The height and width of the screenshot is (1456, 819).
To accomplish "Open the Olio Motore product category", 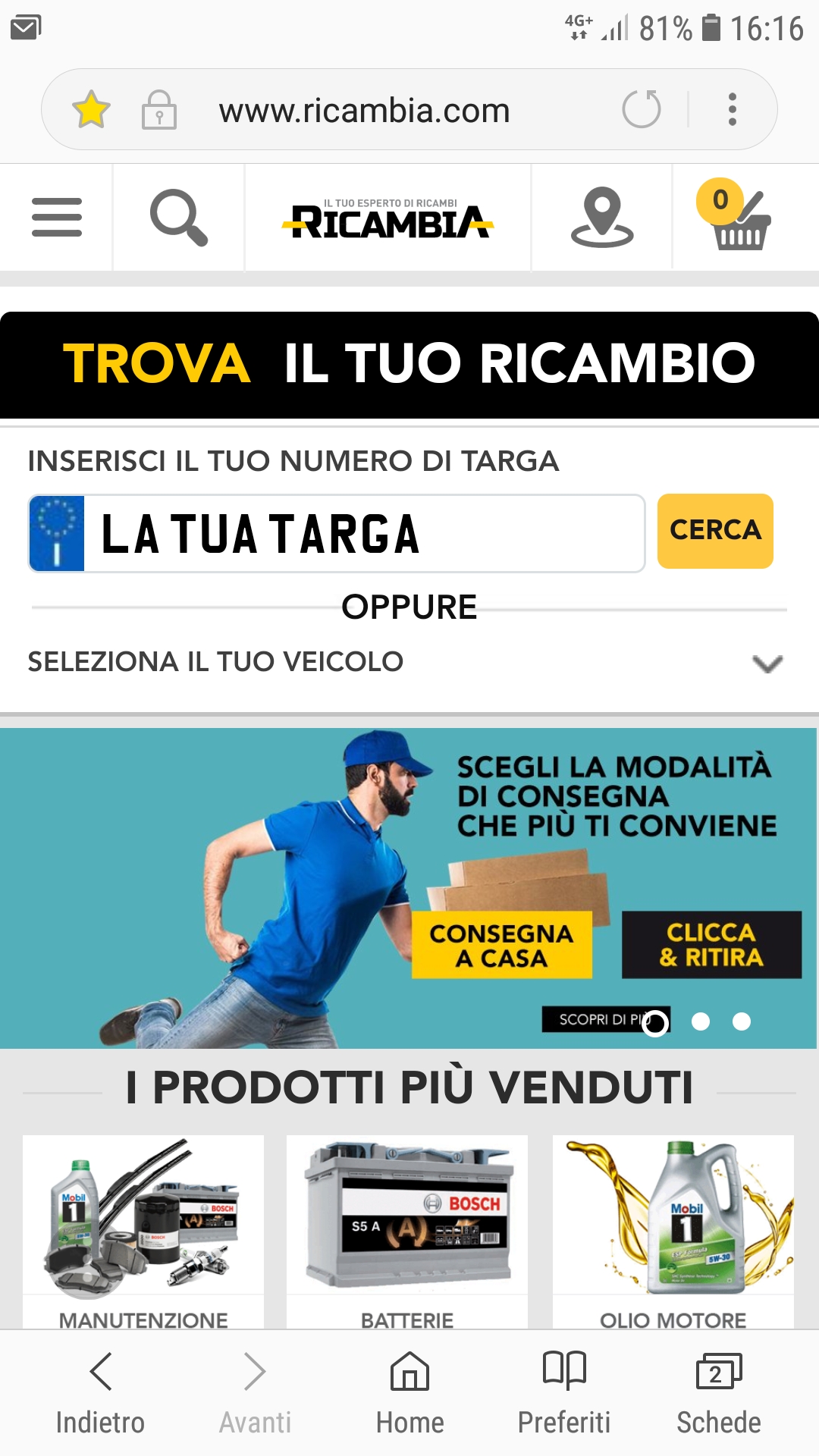I will (x=673, y=1232).
